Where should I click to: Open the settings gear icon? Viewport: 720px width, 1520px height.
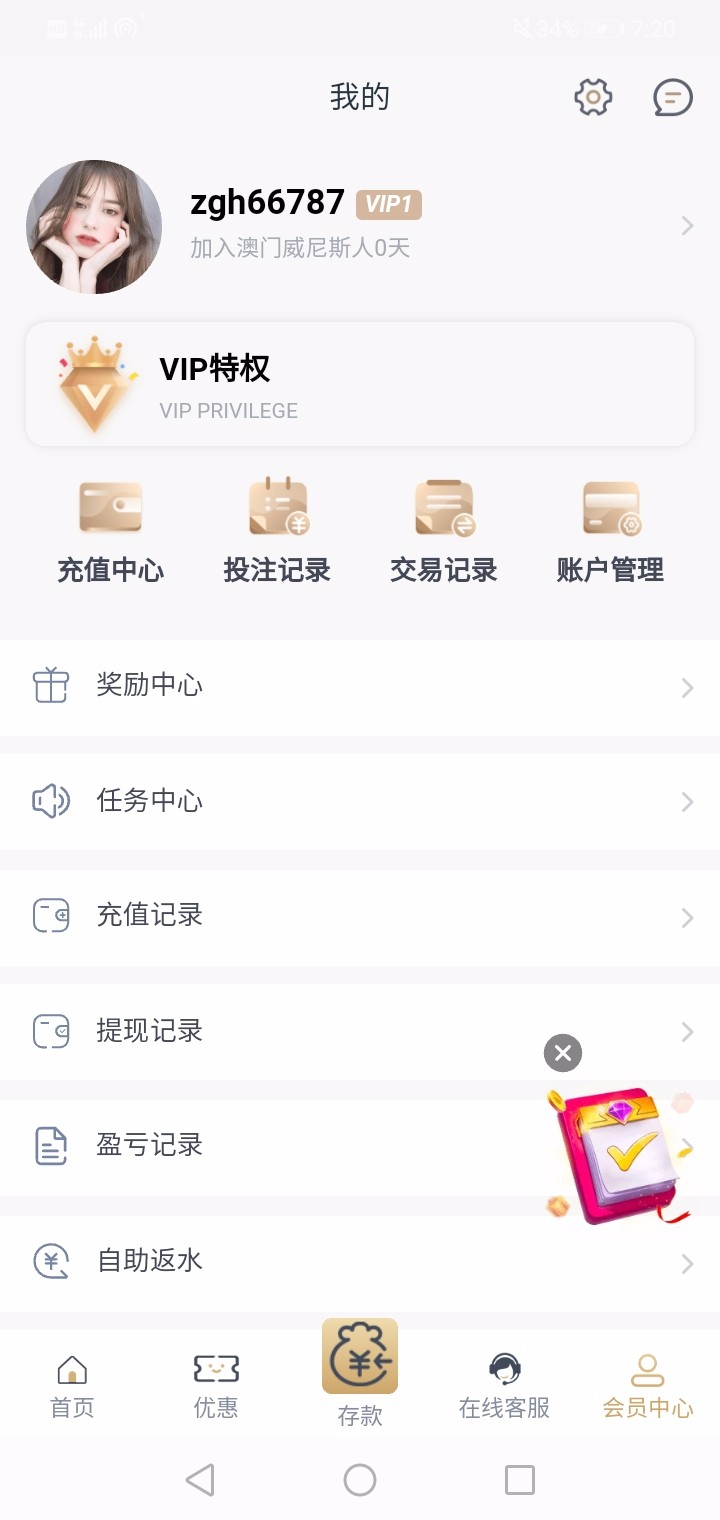click(593, 97)
